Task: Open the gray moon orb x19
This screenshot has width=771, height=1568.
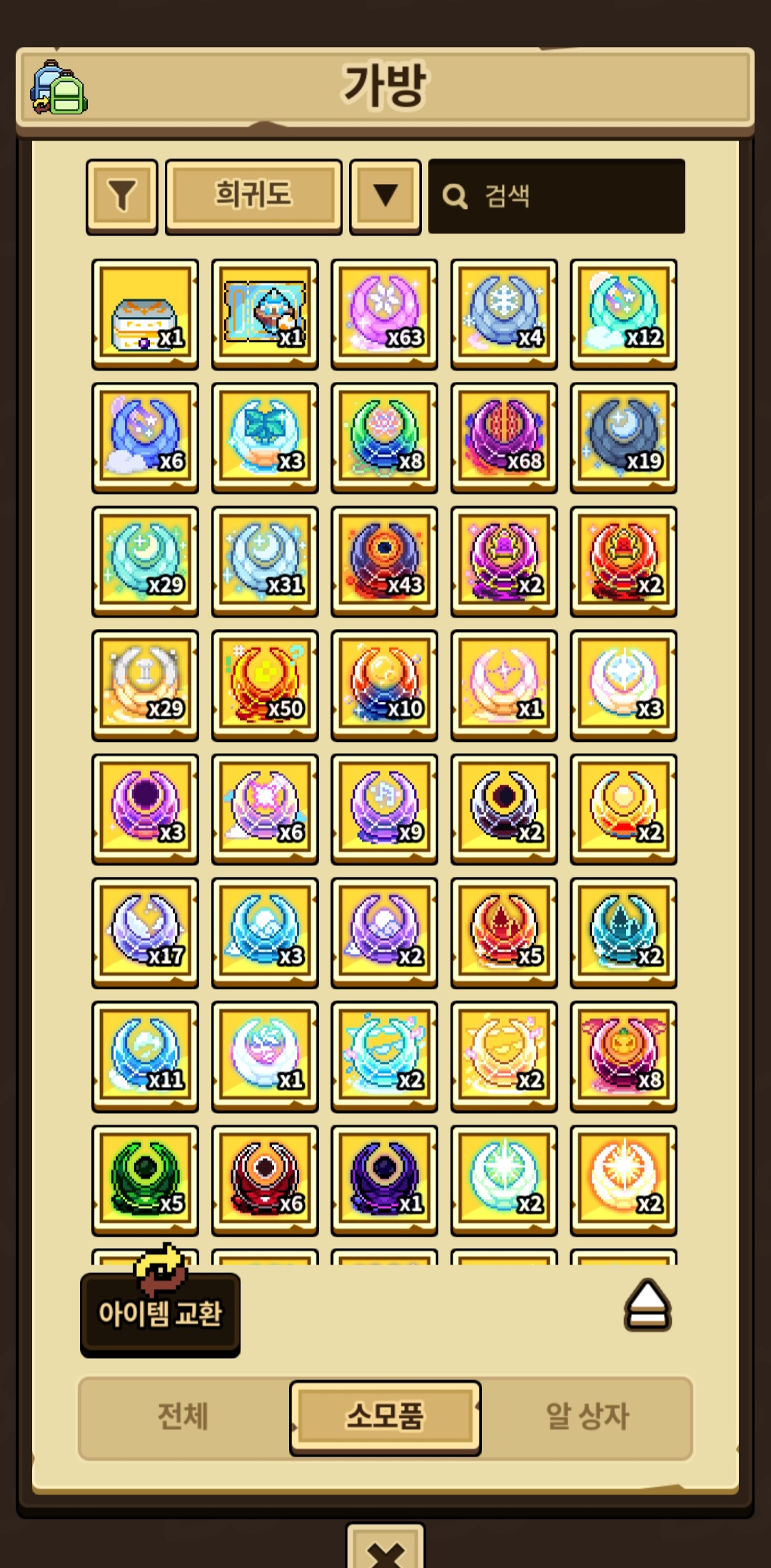Action: (623, 438)
